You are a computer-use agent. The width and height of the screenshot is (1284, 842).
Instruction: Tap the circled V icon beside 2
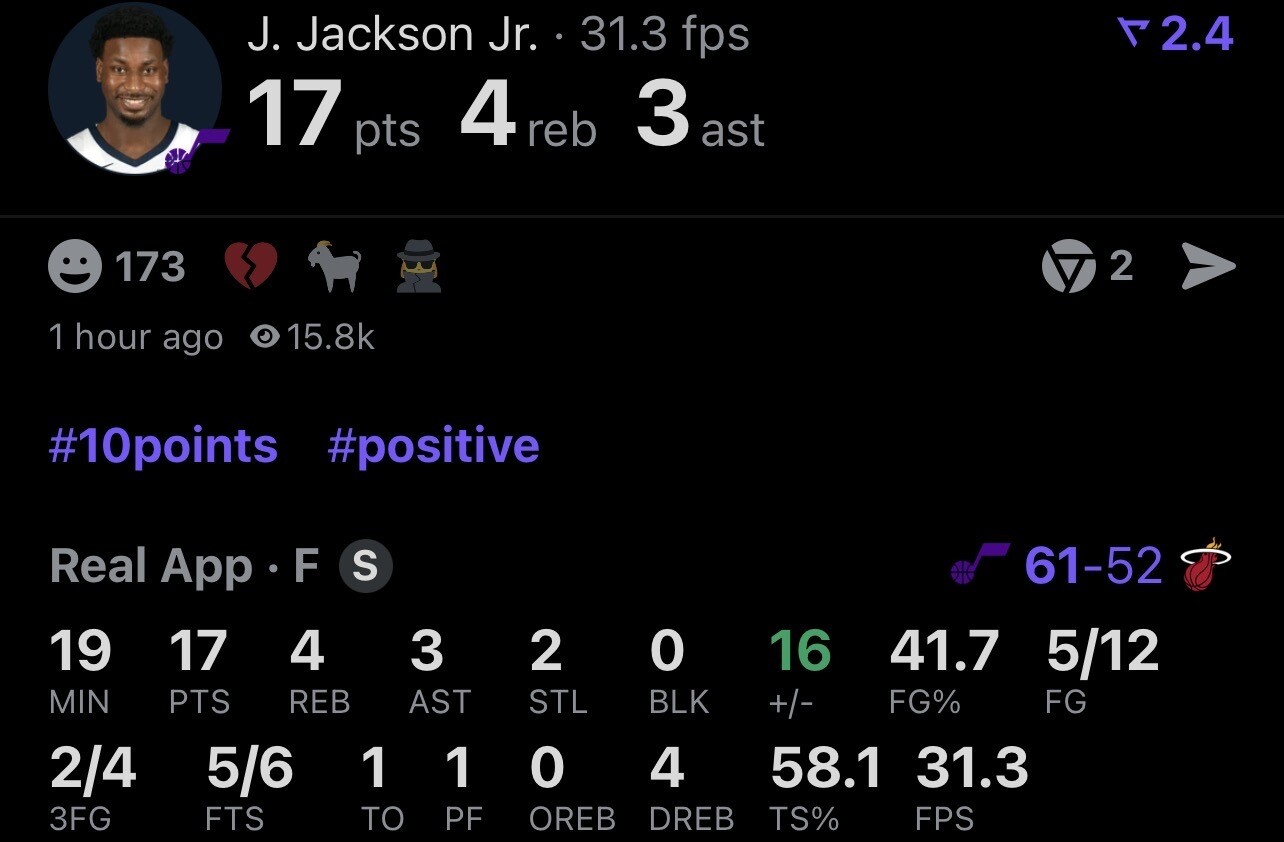point(1068,266)
